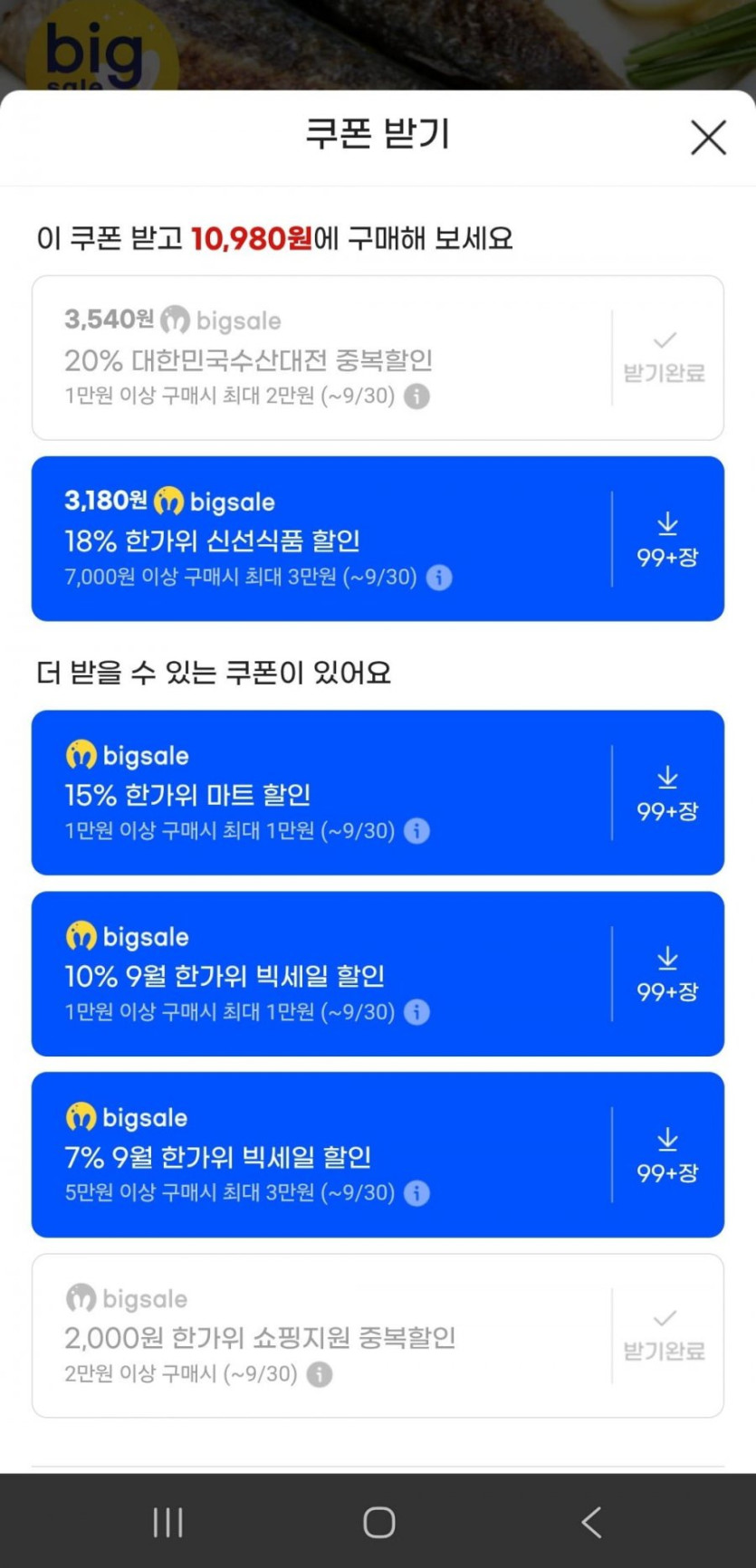
Task: Download the 10% 9월 한가위 빅세일 coupon
Action: (667, 973)
